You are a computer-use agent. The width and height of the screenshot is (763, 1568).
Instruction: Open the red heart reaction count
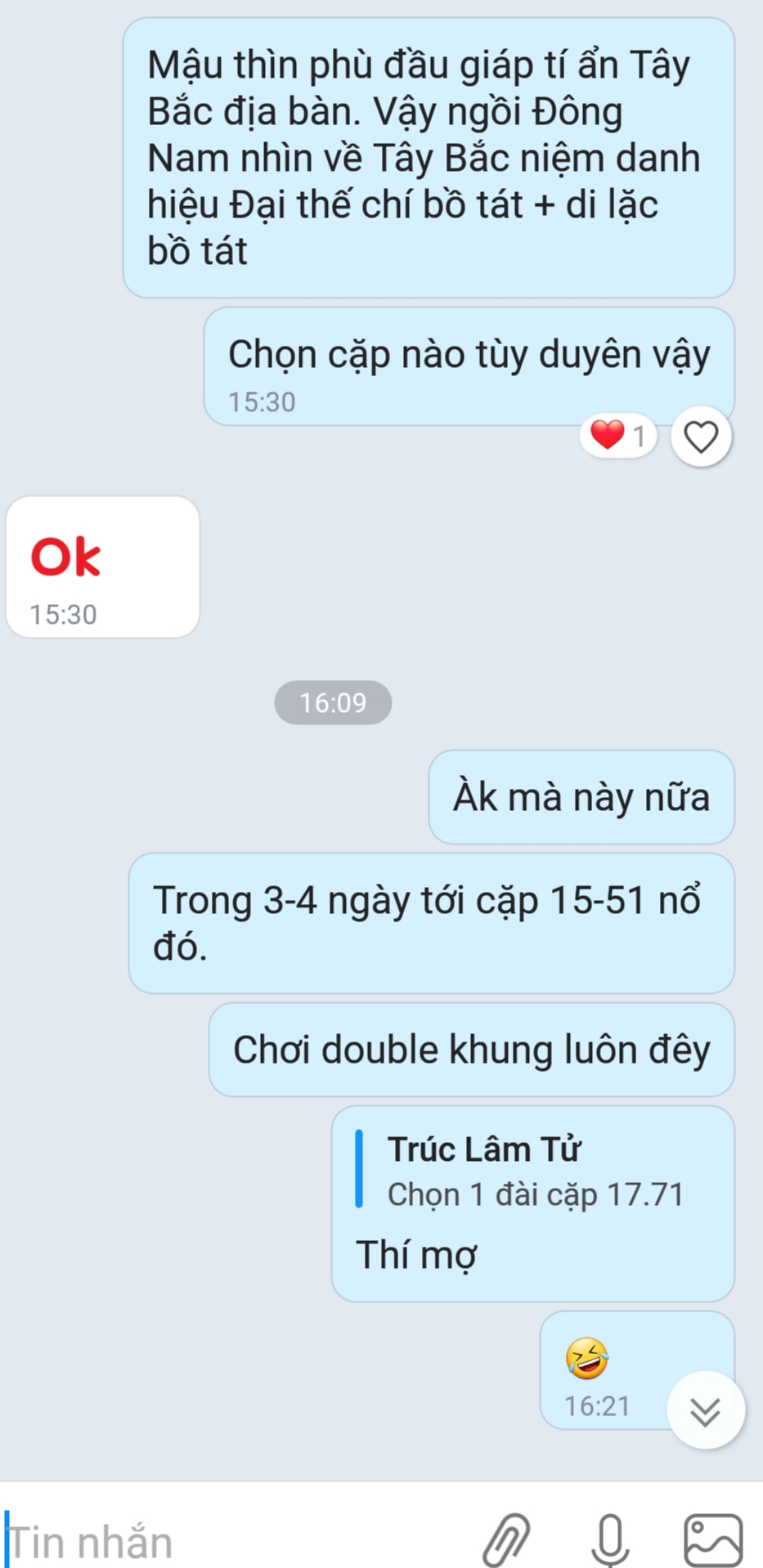point(618,435)
